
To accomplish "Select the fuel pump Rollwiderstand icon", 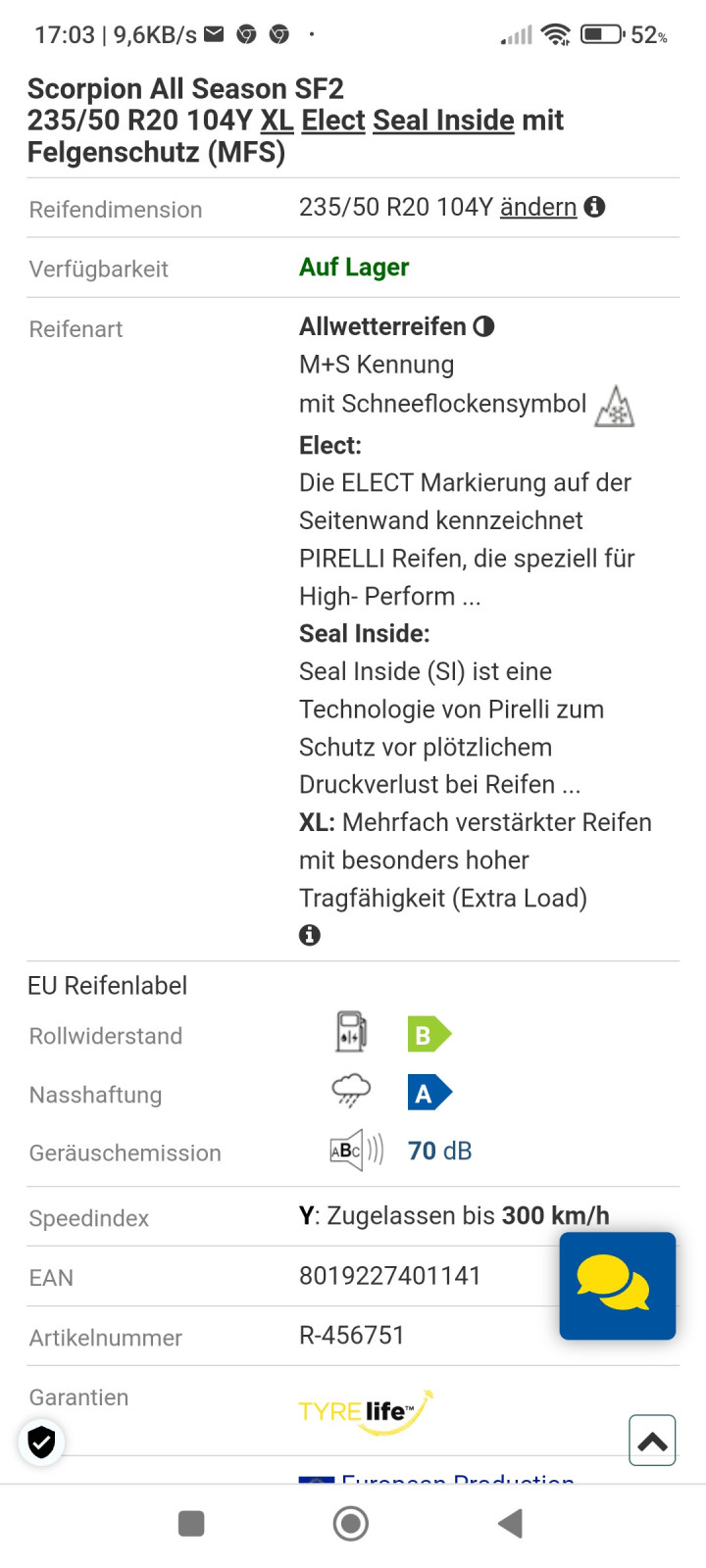I will (x=350, y=1032).
